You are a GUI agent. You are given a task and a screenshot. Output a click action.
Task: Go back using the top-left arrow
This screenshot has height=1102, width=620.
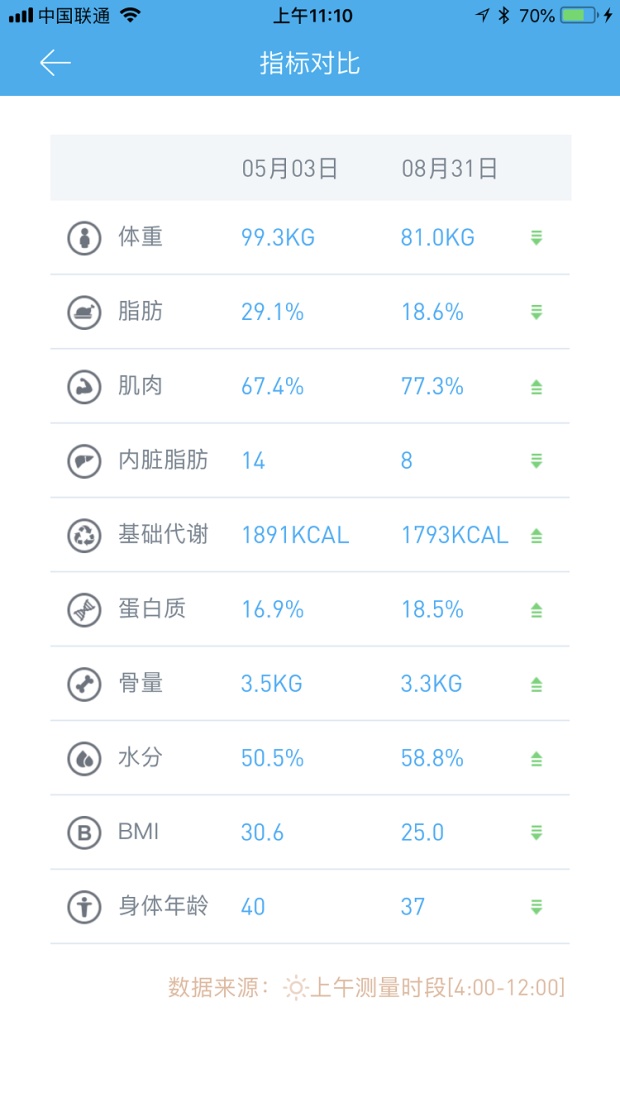click(55, 63)
